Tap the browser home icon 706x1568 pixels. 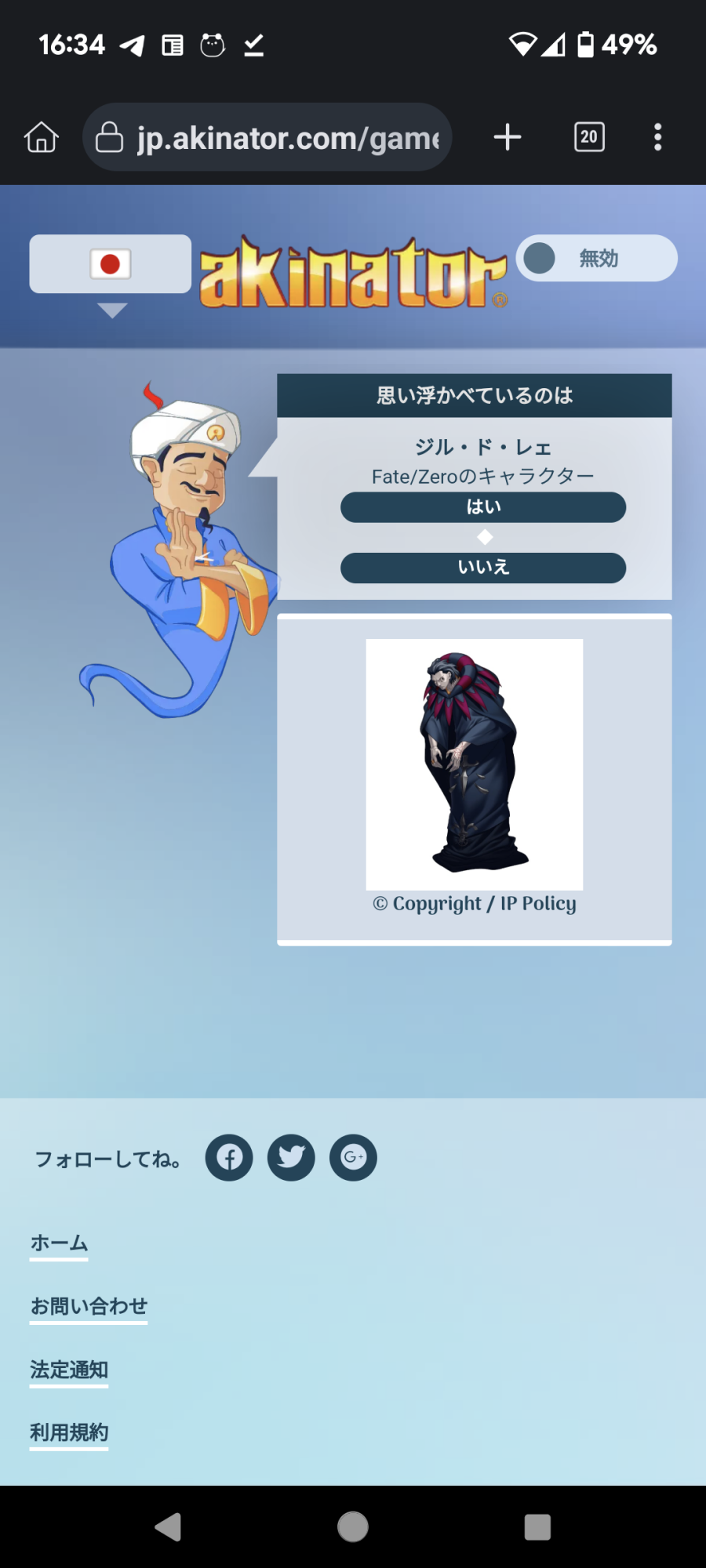pos(42,137)
